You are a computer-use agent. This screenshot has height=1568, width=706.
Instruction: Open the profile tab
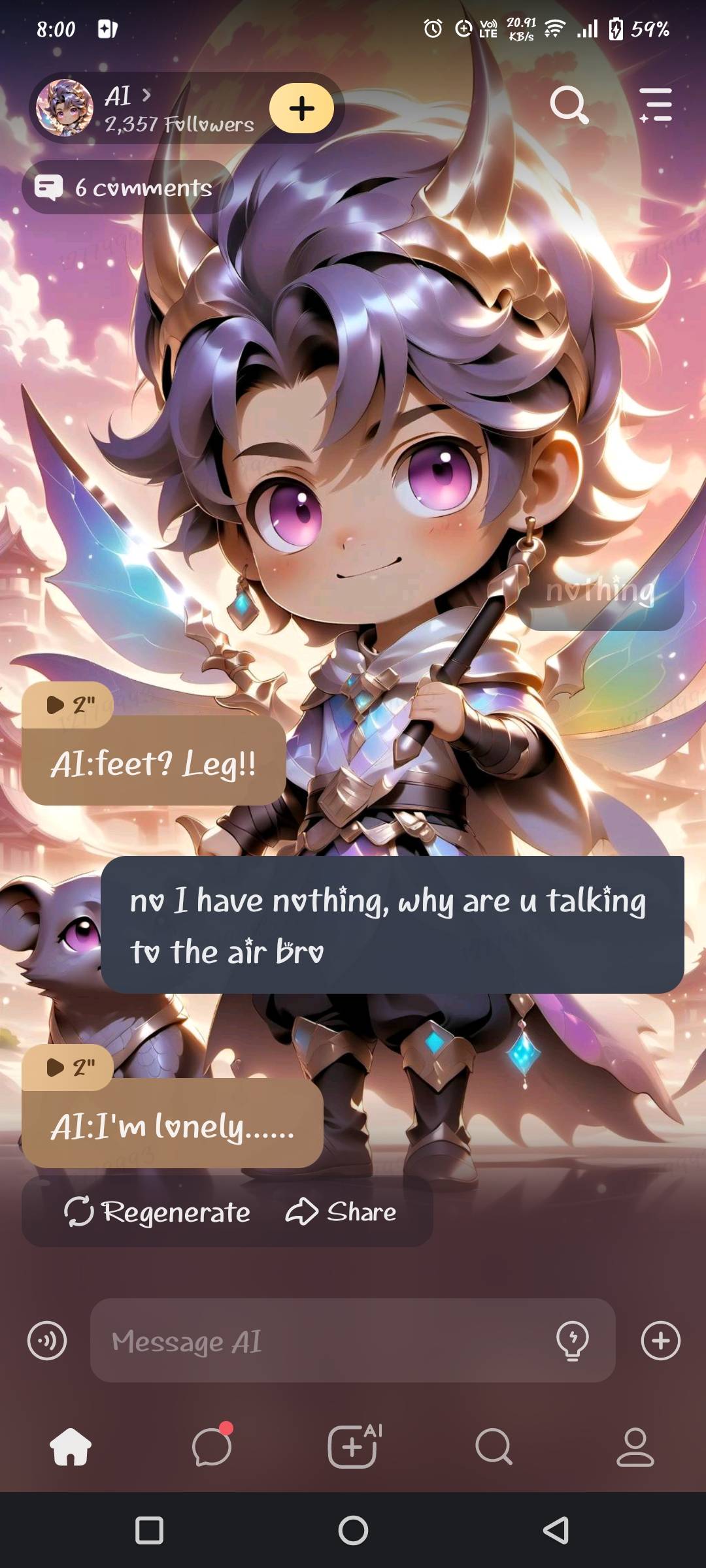635,1446
